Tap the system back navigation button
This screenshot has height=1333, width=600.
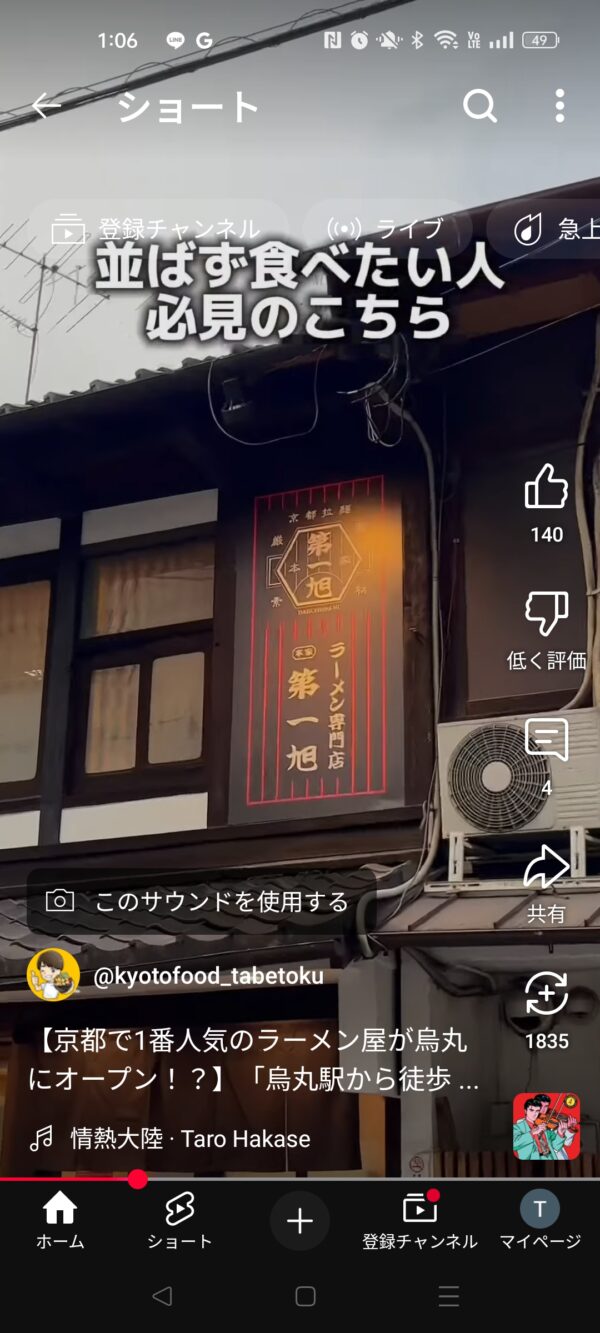162,1296
